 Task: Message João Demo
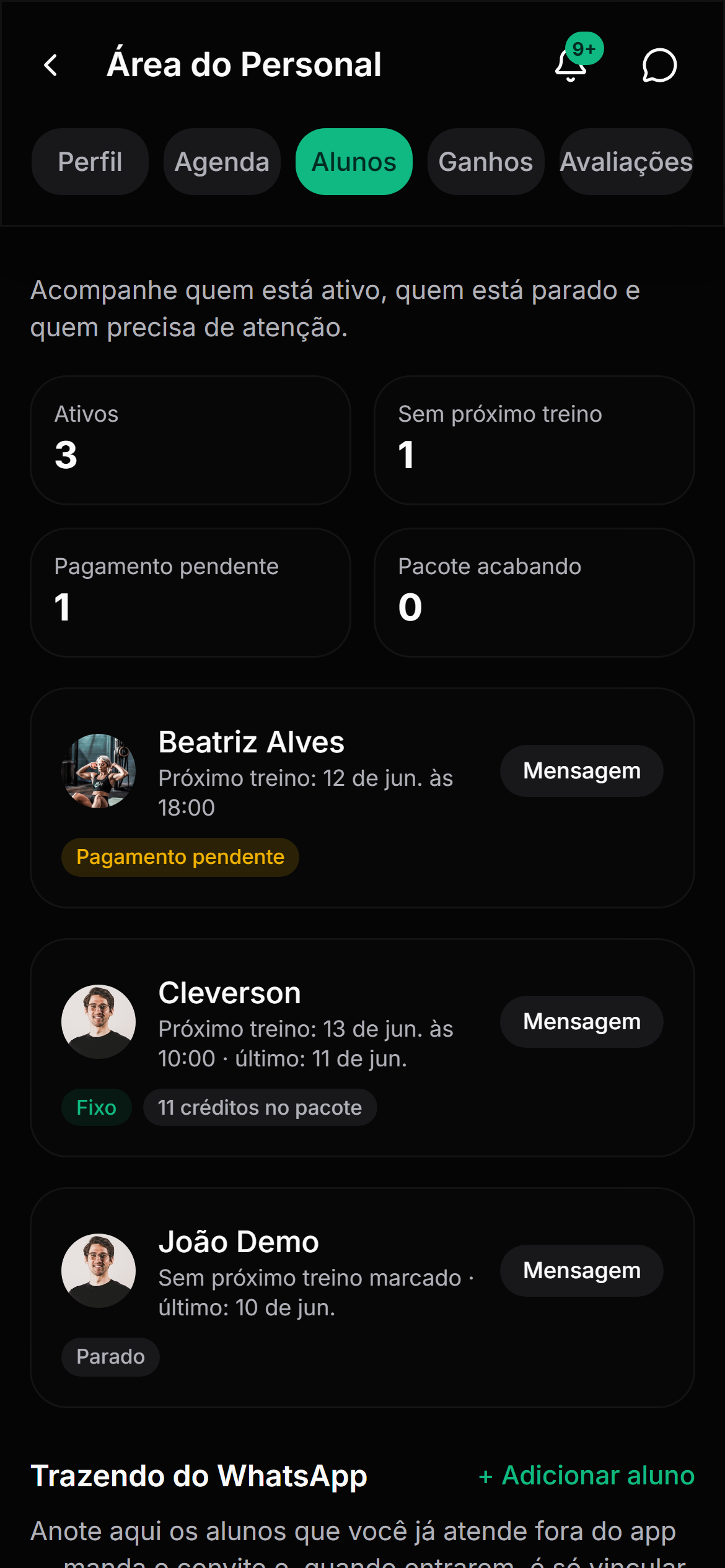(x=582, y=1271)
